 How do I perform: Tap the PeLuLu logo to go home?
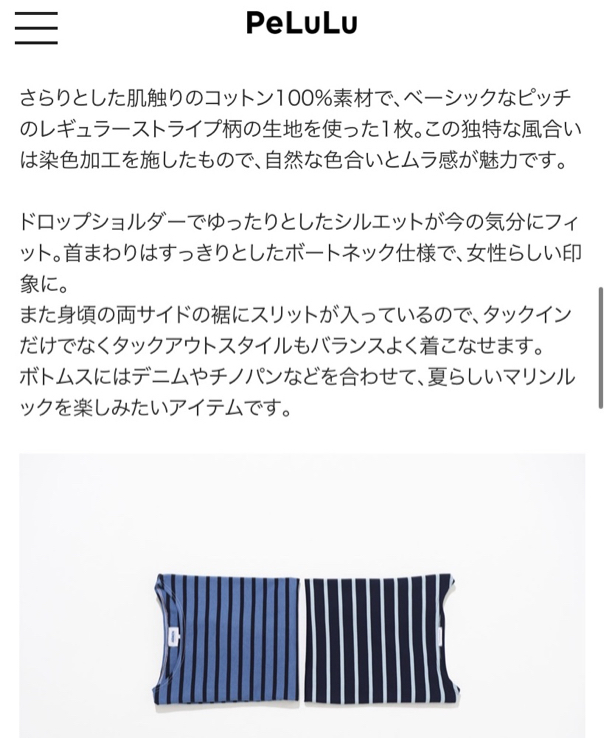coord(301,23)
